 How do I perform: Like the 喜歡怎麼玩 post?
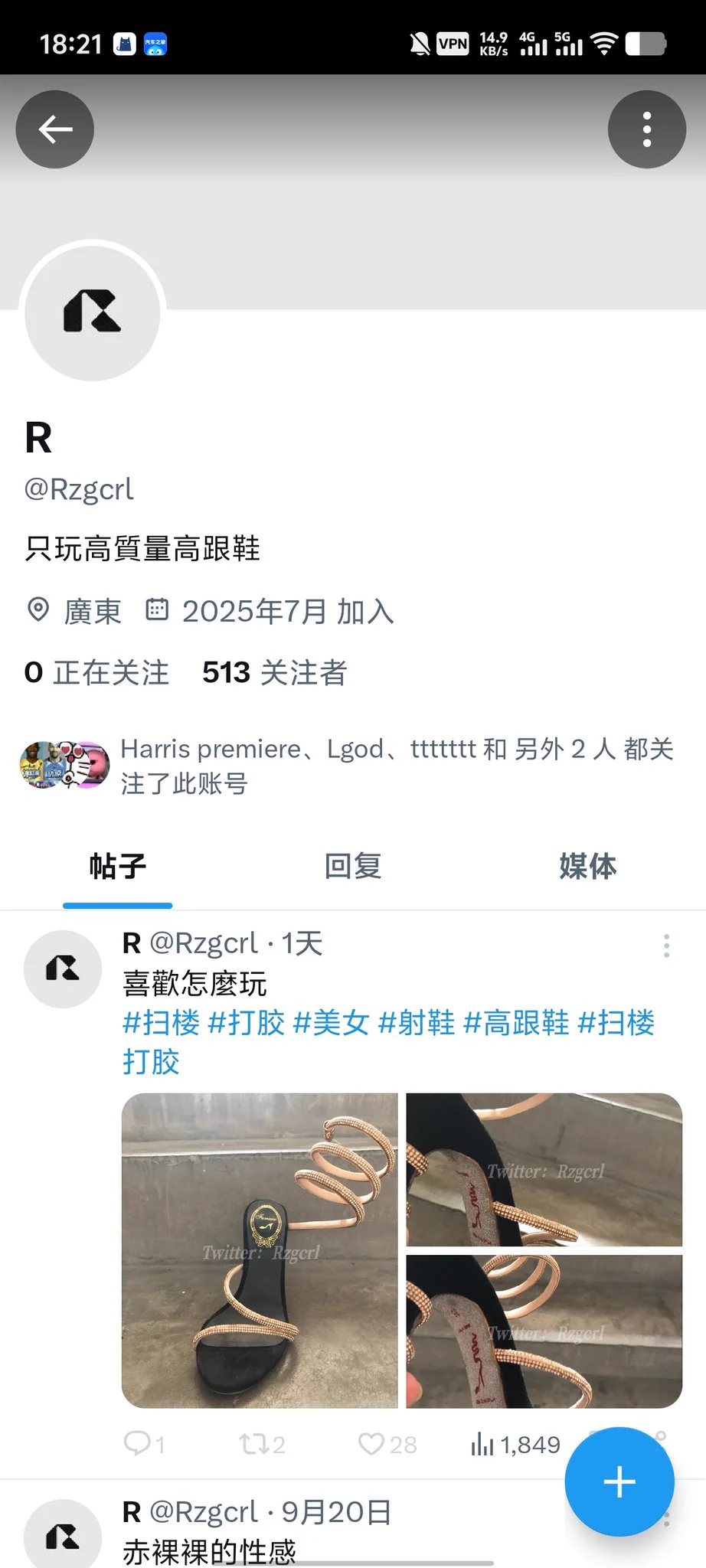pyautogui.click(x=387, y=1444)
